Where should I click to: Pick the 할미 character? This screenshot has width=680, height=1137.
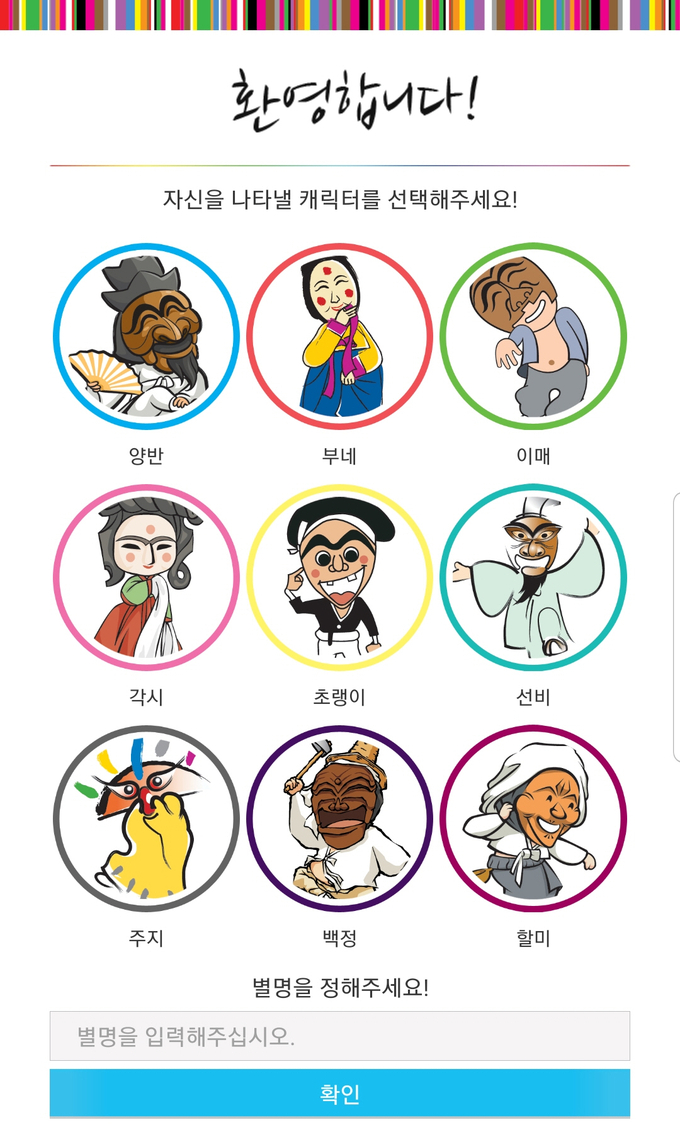point(533,819)
